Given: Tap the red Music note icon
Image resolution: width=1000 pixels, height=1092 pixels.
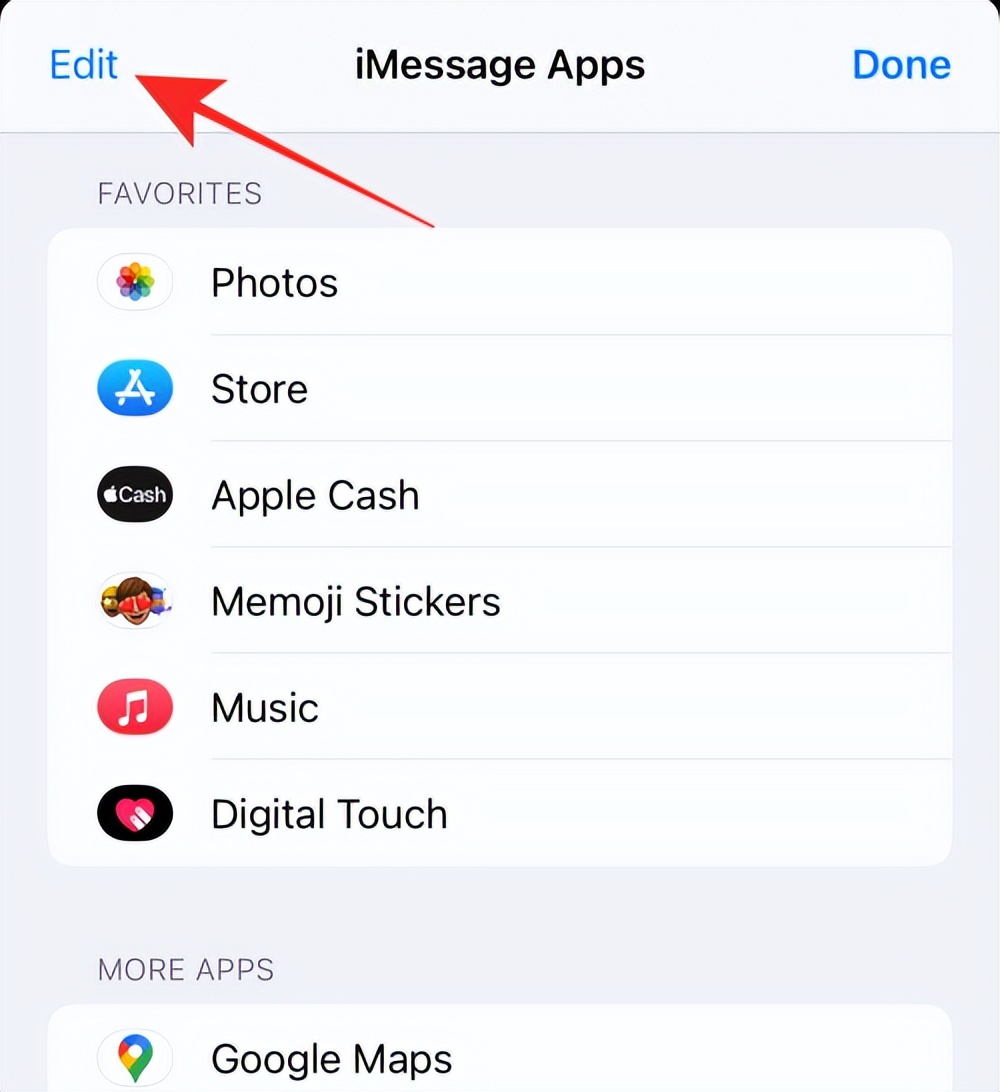Looking at the screenshot, I should tap(135, 707).
